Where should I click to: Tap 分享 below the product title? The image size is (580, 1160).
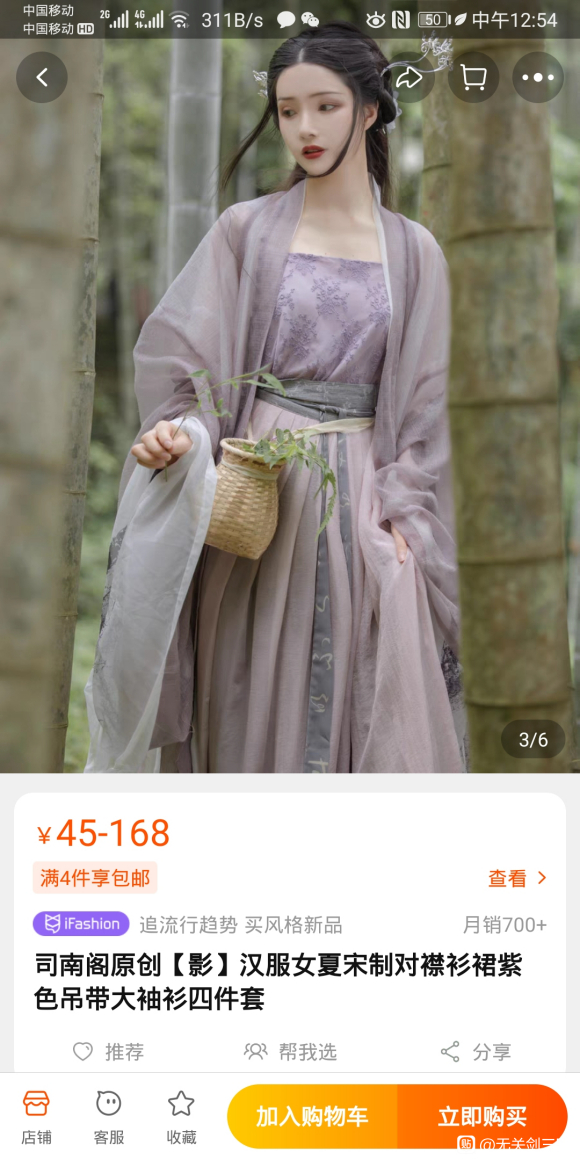(x=476, y=1051)
